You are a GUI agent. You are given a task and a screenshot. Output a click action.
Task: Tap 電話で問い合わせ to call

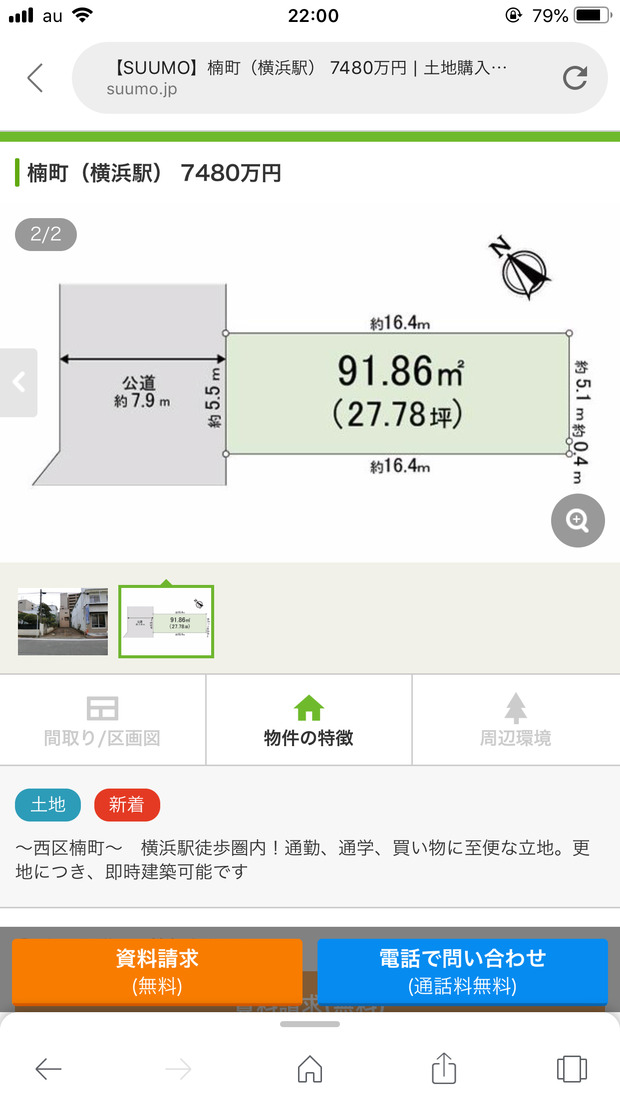(x=462, y=970)
